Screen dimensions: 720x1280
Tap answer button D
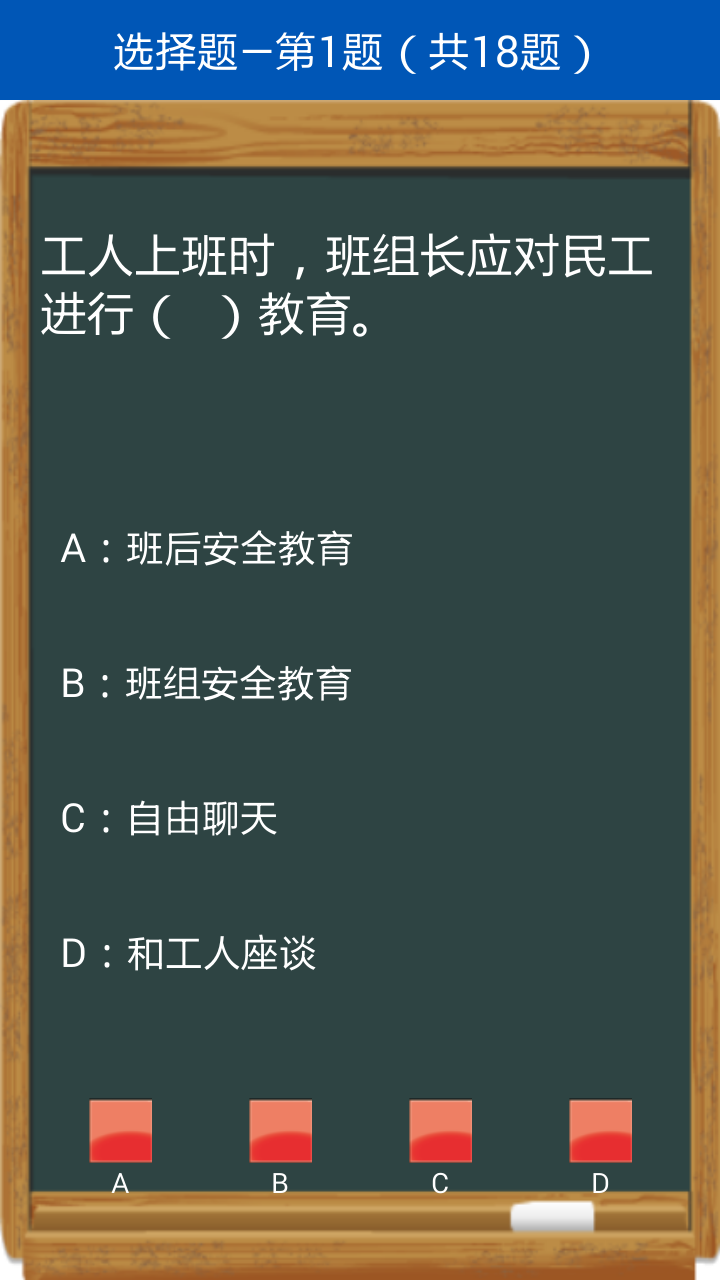601,1131
